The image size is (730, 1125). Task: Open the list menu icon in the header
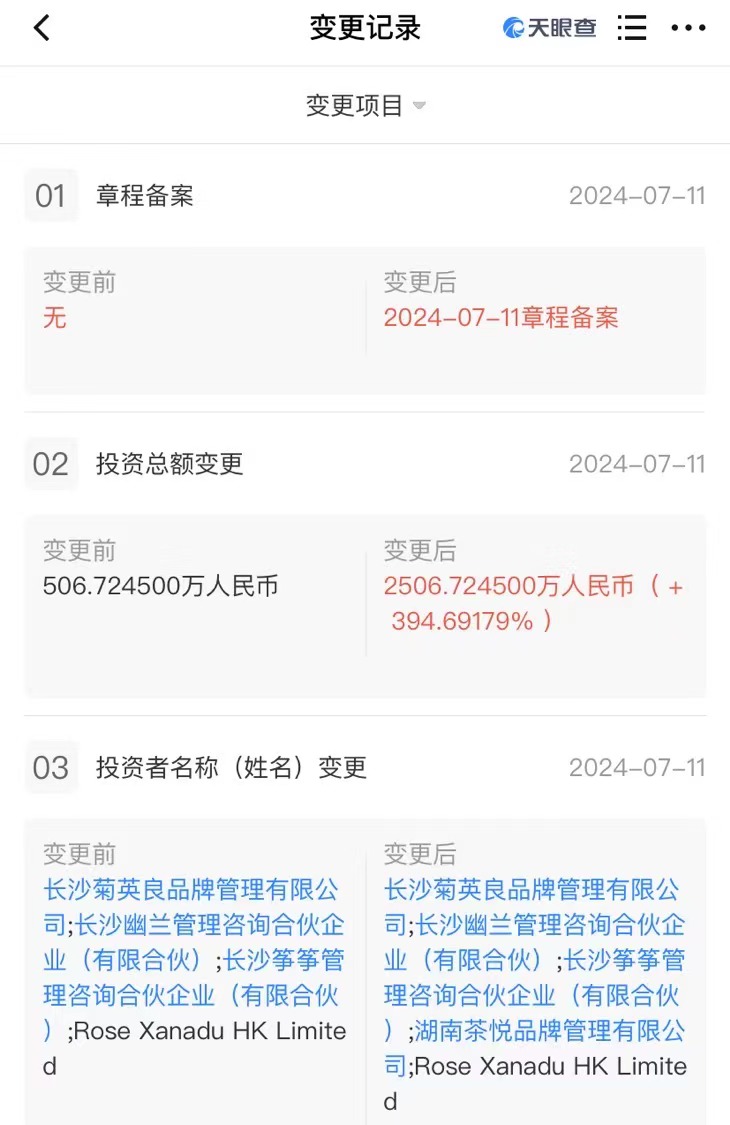[631, 28]
